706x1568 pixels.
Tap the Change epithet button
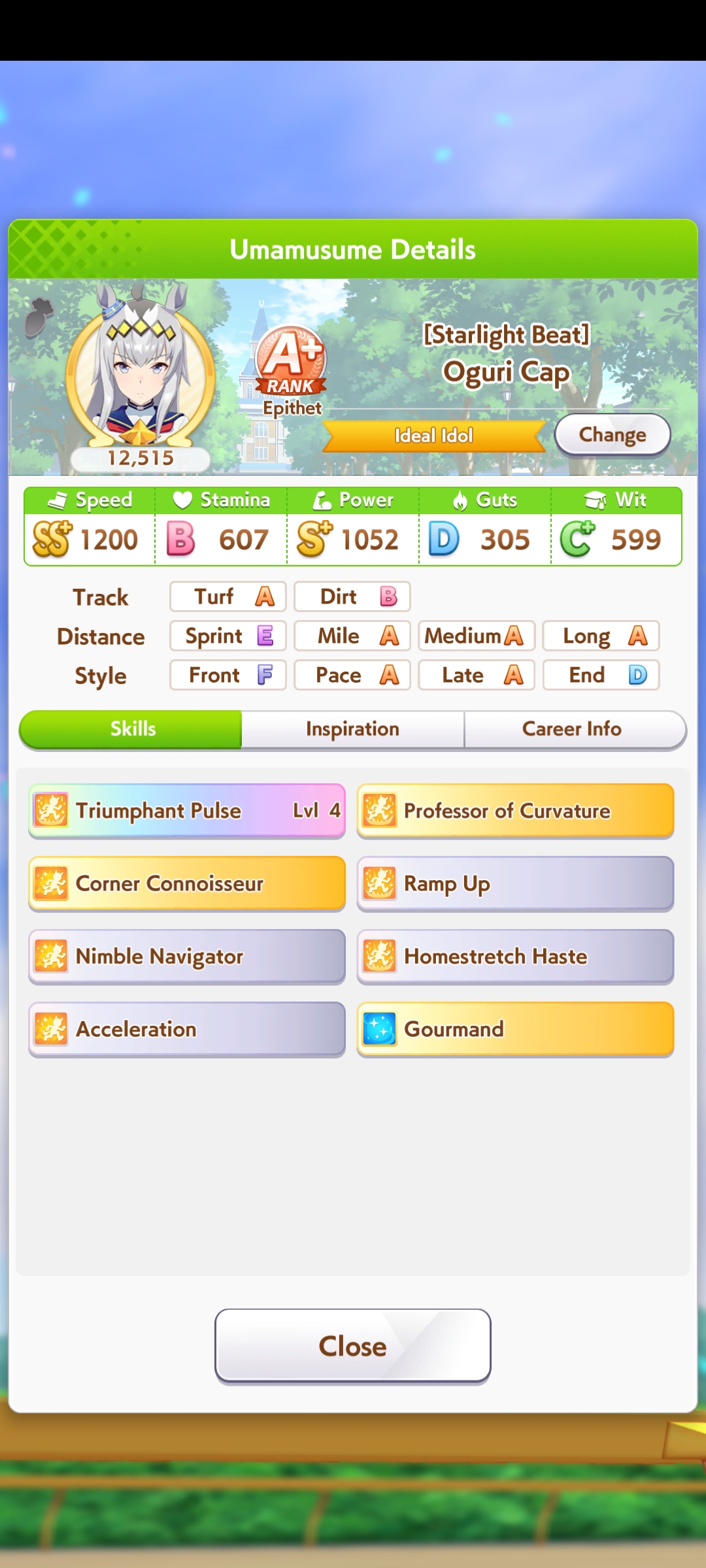click(613, 434)
